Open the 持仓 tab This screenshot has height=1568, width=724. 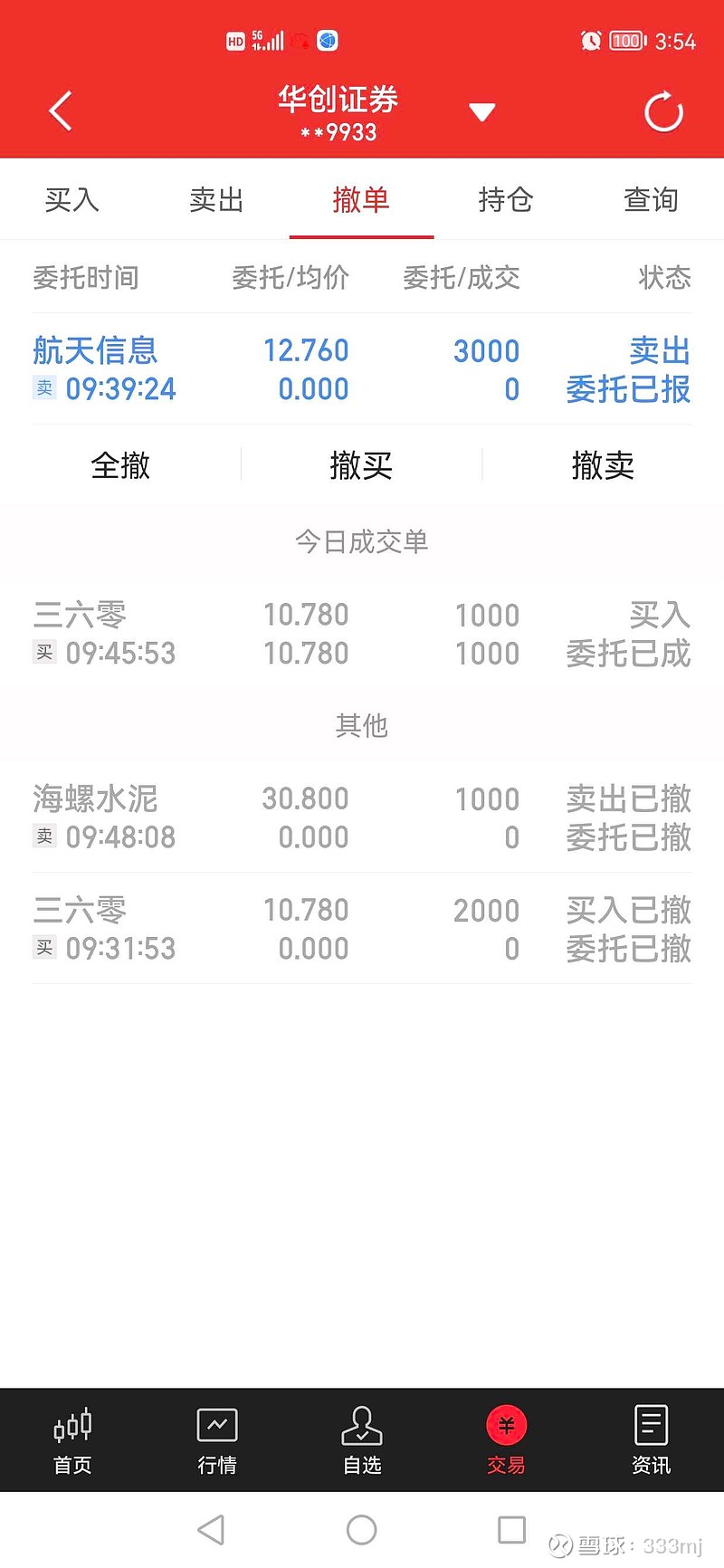pos(506,199)
